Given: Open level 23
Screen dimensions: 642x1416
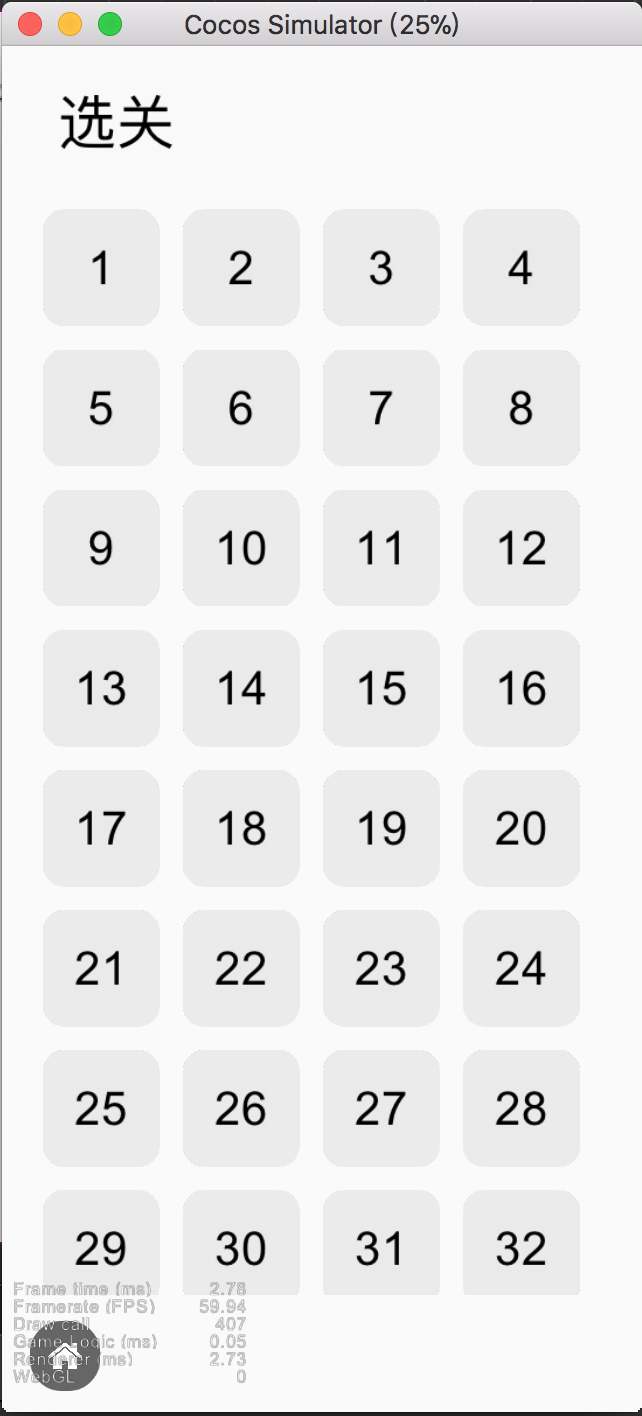Looking at the screenshot, I should coord(381,968).
